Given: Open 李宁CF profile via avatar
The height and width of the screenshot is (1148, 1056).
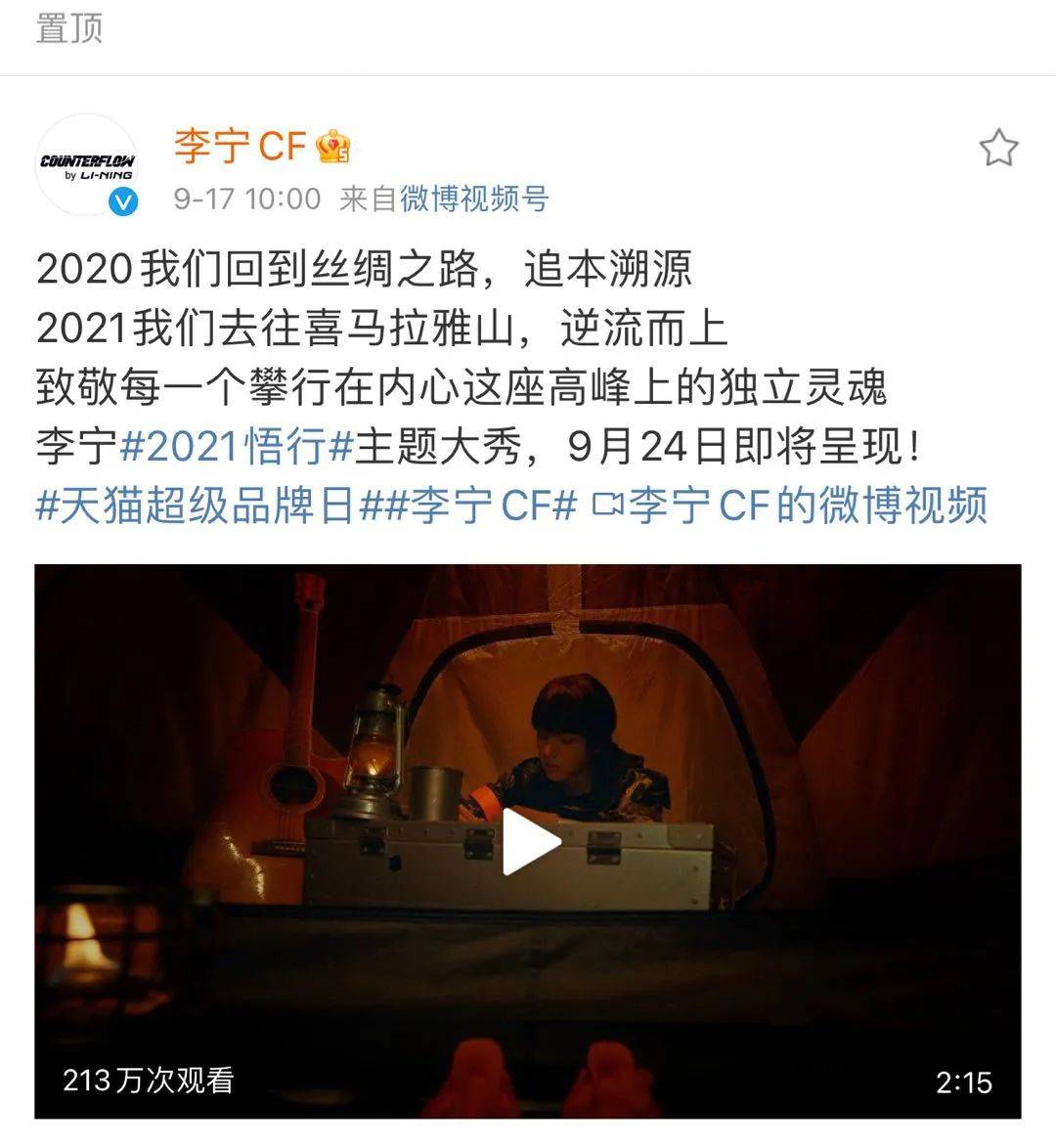Looking at the screenshot, I should click(x=88, y=164).
